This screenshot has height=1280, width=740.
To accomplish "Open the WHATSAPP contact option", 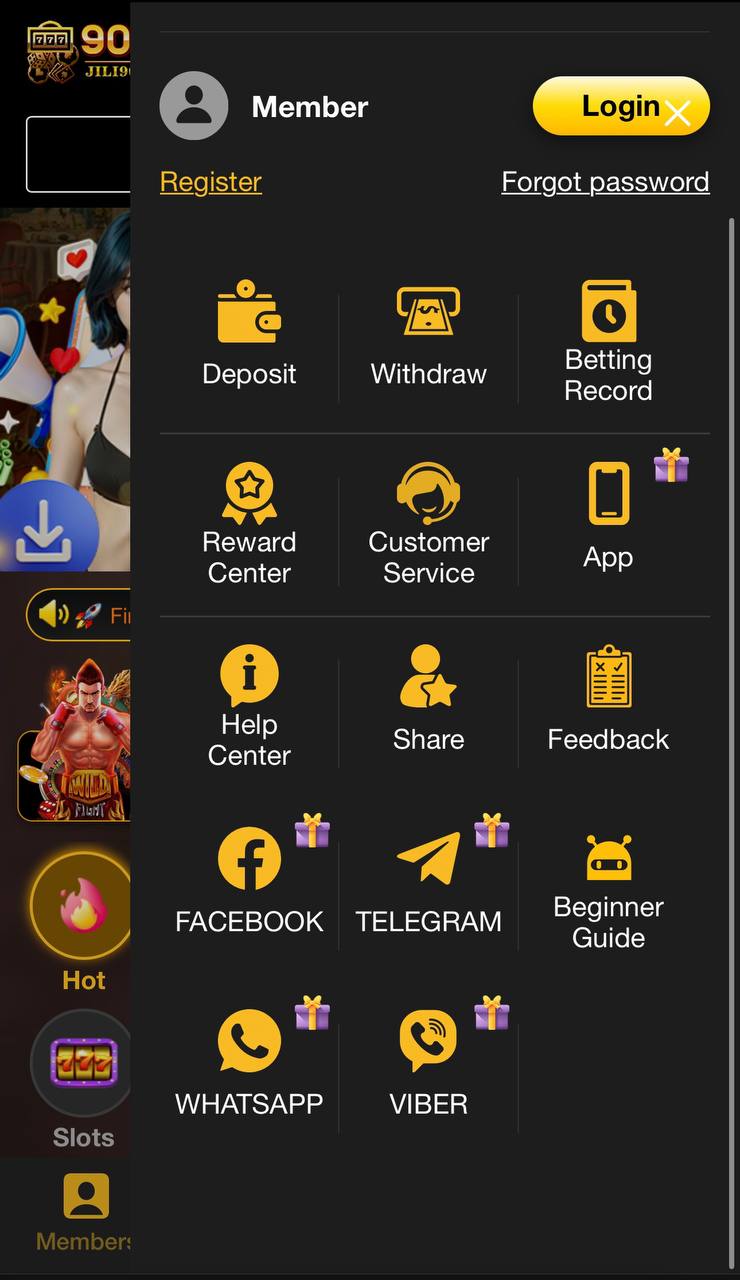I will tap(249, 1062).
